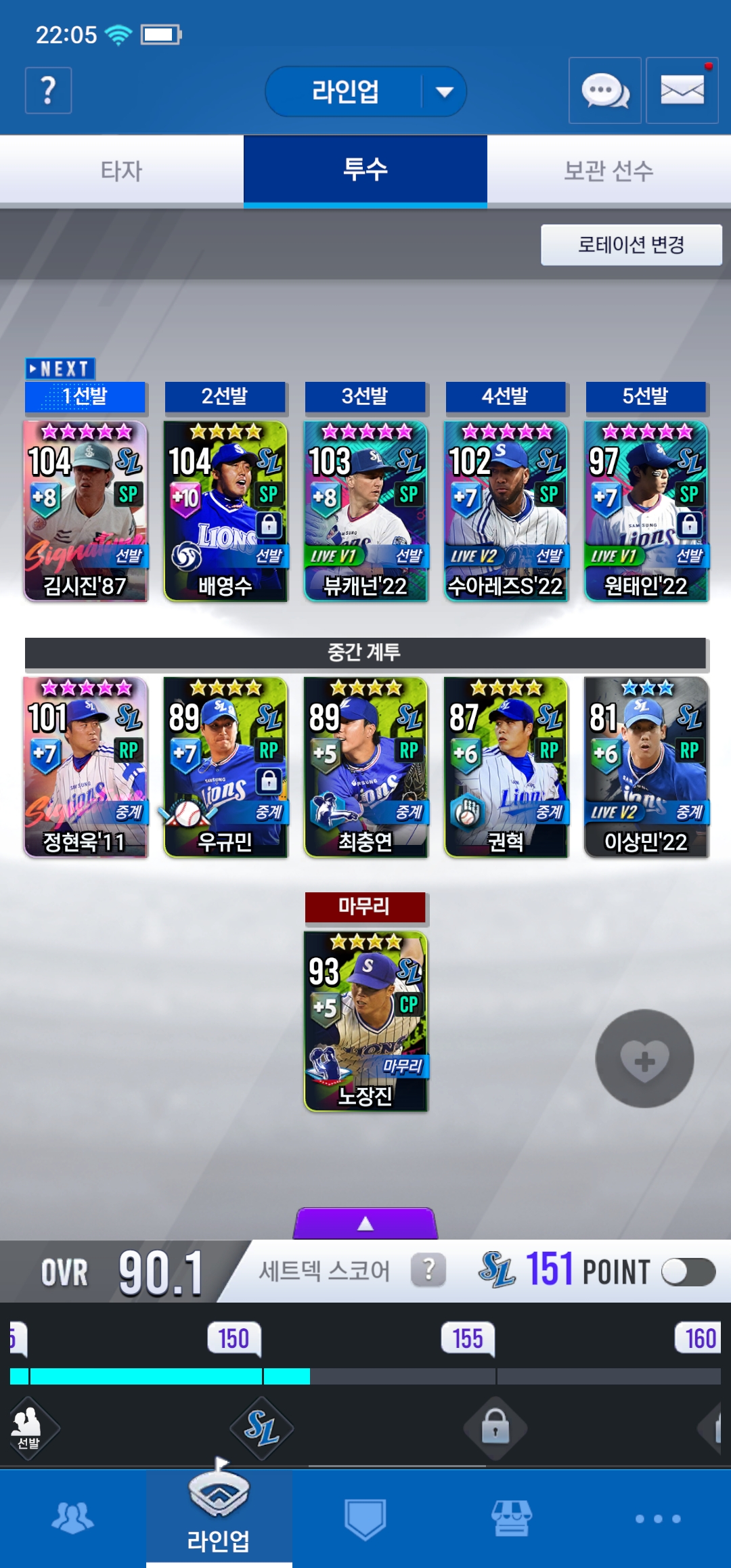Open the 세트덱 스코어 help icon

428,1270
